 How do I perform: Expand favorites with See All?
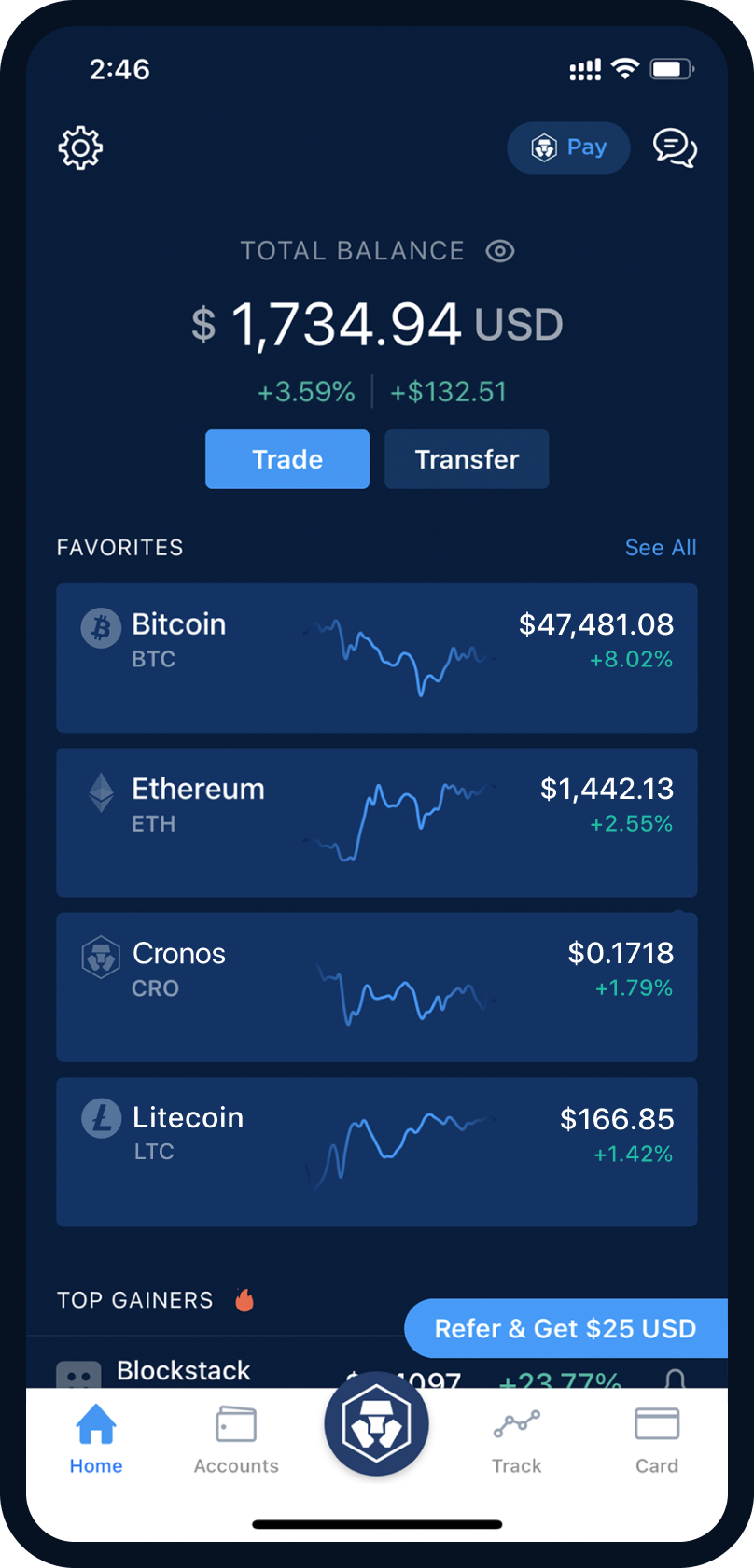661,548
